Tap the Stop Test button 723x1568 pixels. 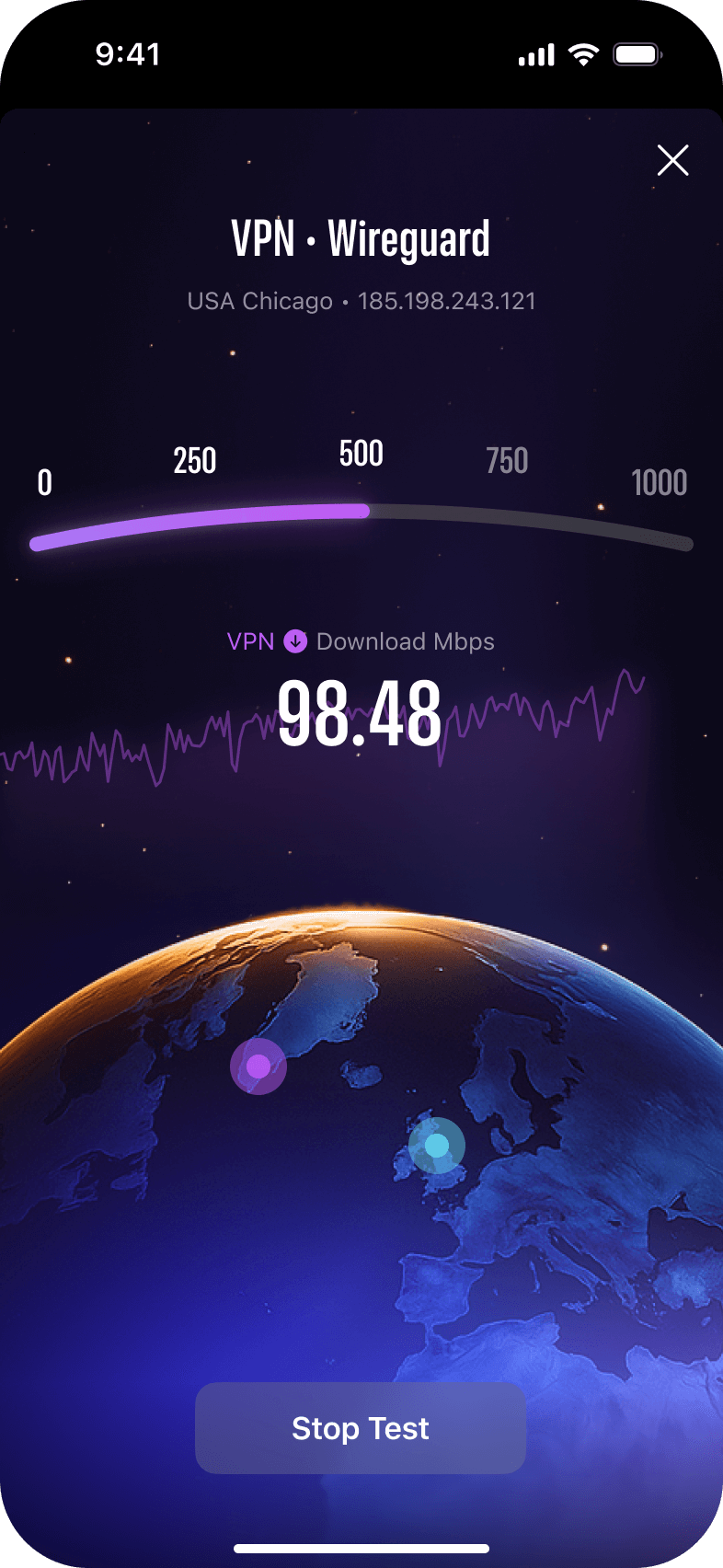click(361, 1427)
